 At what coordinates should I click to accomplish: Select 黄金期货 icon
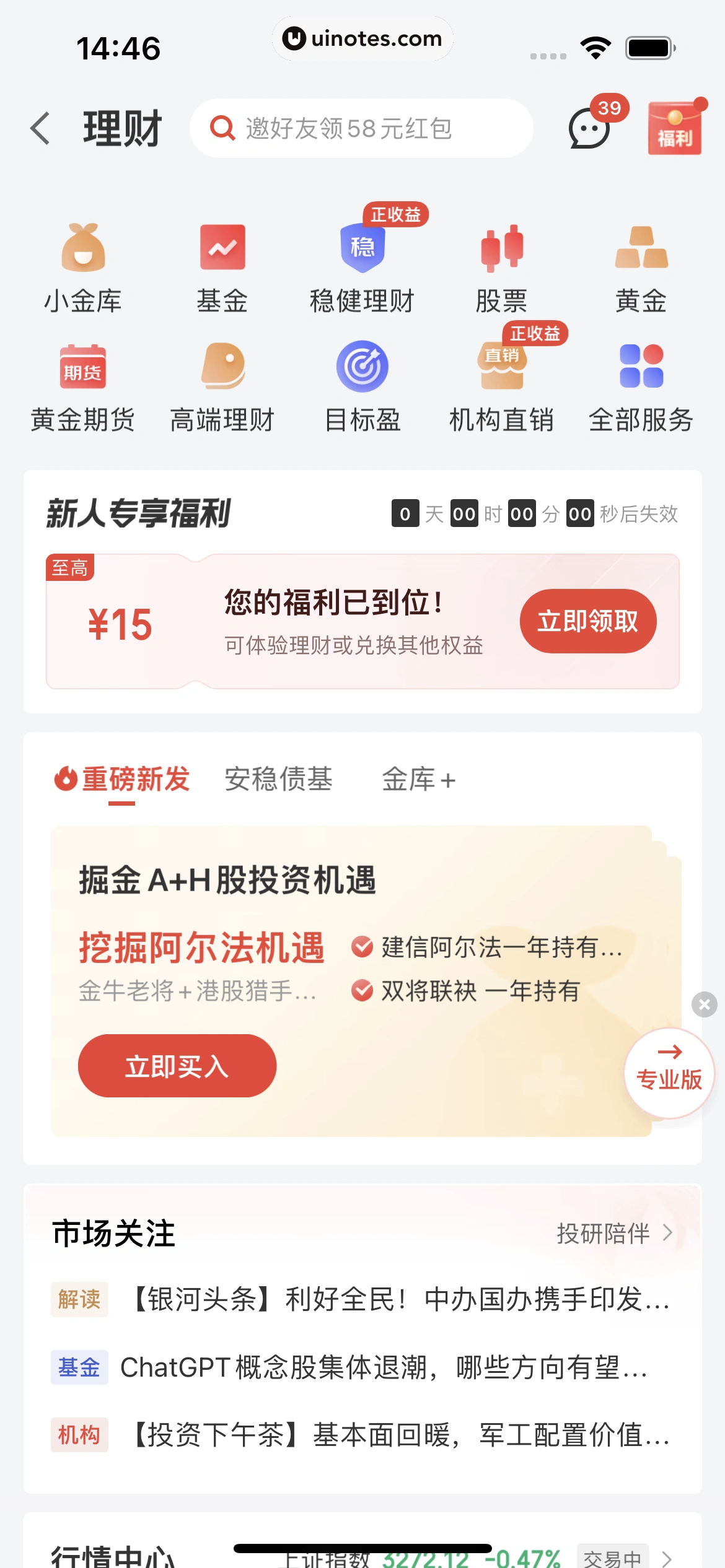[x=84, y=384]
